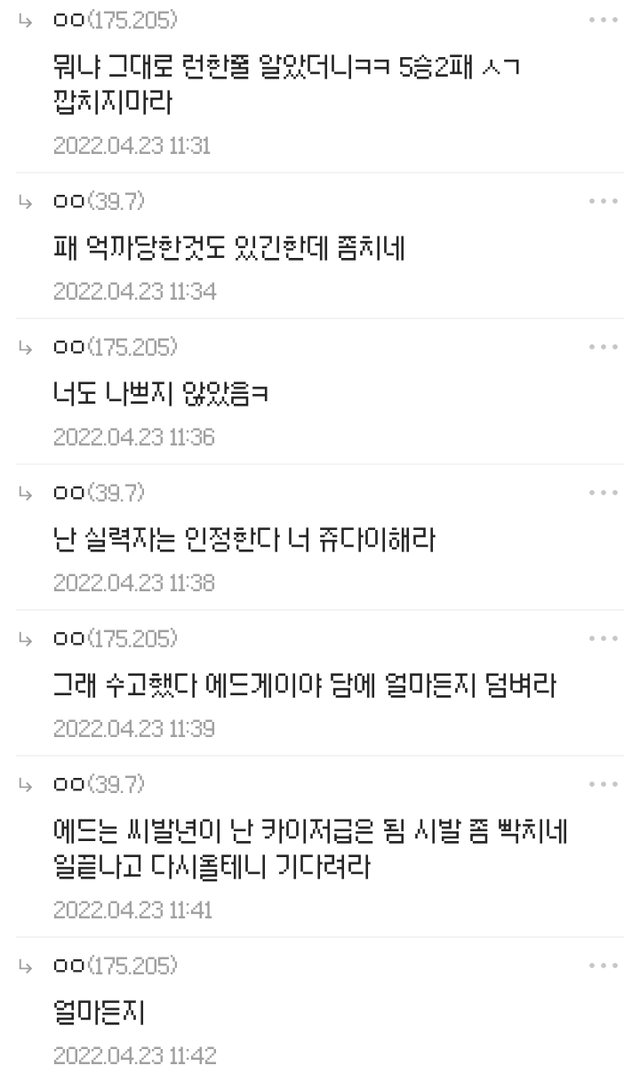The height and width of the screenshot is (1075, 640).
Task: Open the overflow menu on the 11:34 reply
Action: point(603,201)
